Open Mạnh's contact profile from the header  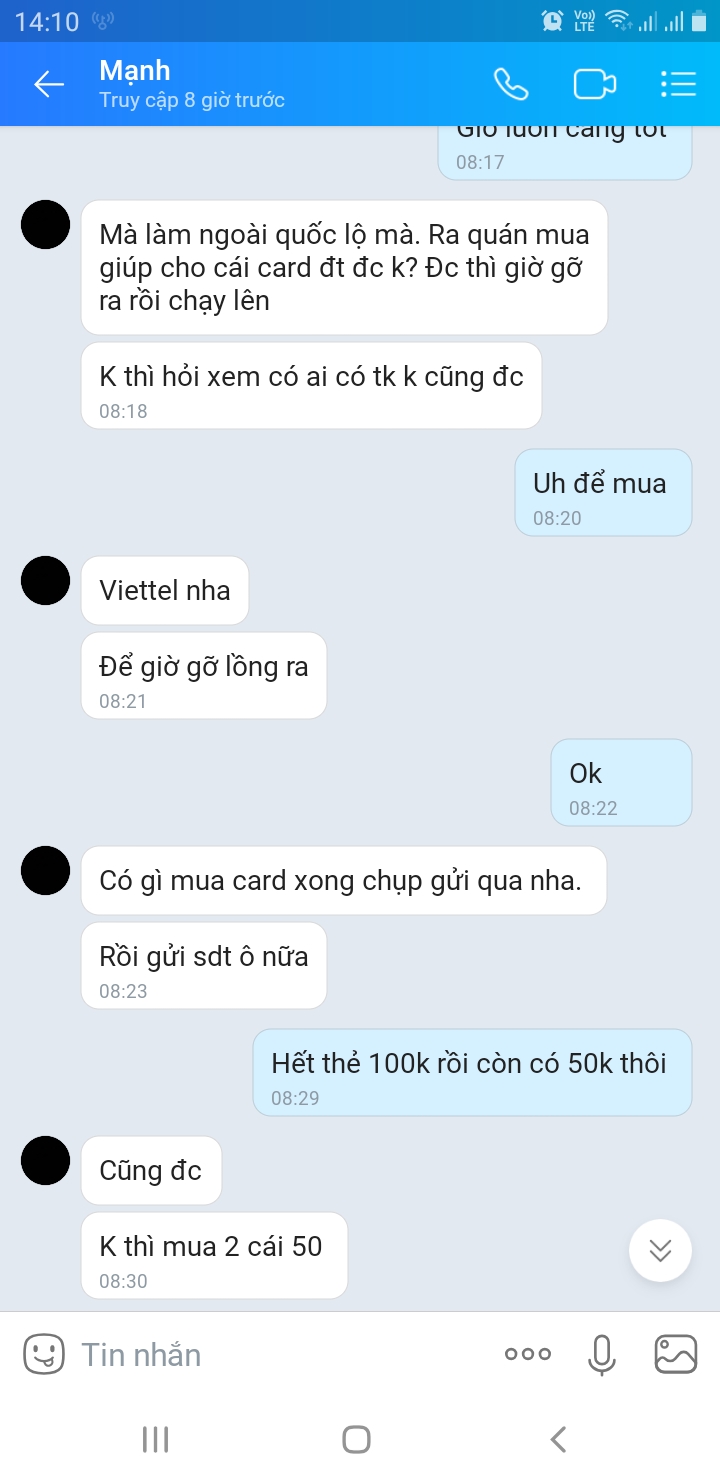coord(136,70)
